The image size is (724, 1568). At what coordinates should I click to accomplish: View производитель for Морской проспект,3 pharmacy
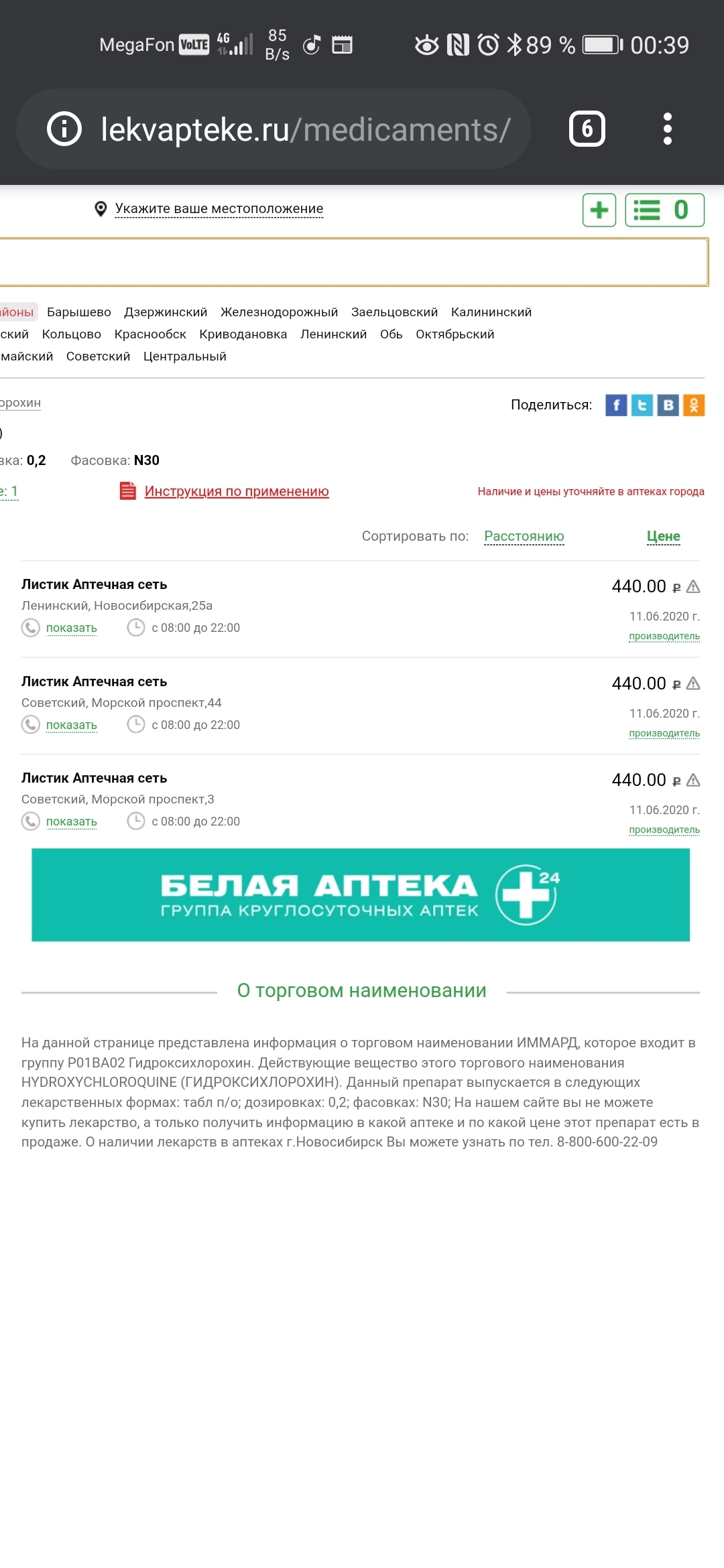point(664,830)
